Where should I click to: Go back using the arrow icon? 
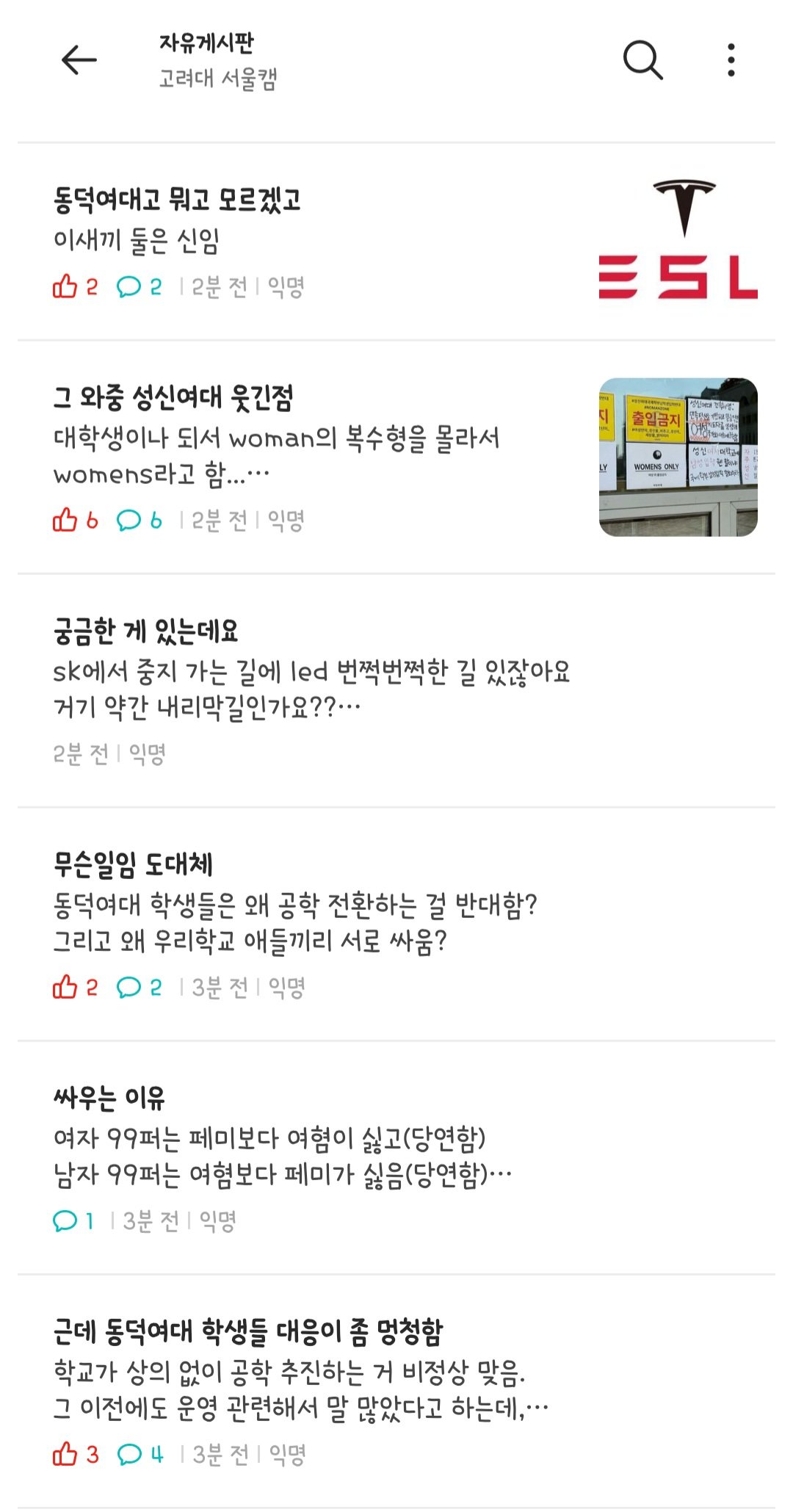coord(79,60)
